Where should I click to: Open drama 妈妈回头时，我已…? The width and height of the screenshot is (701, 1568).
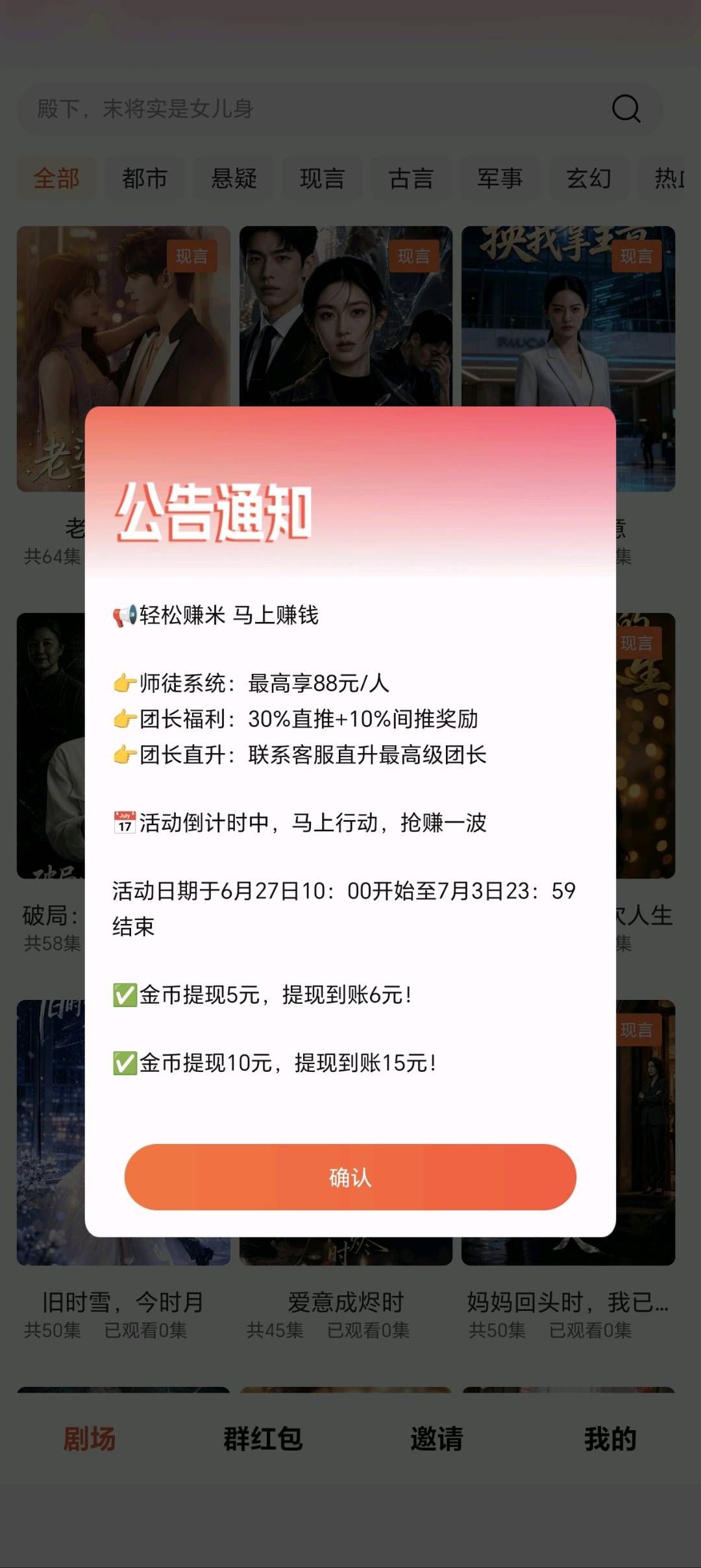(x=569, y=1302)
